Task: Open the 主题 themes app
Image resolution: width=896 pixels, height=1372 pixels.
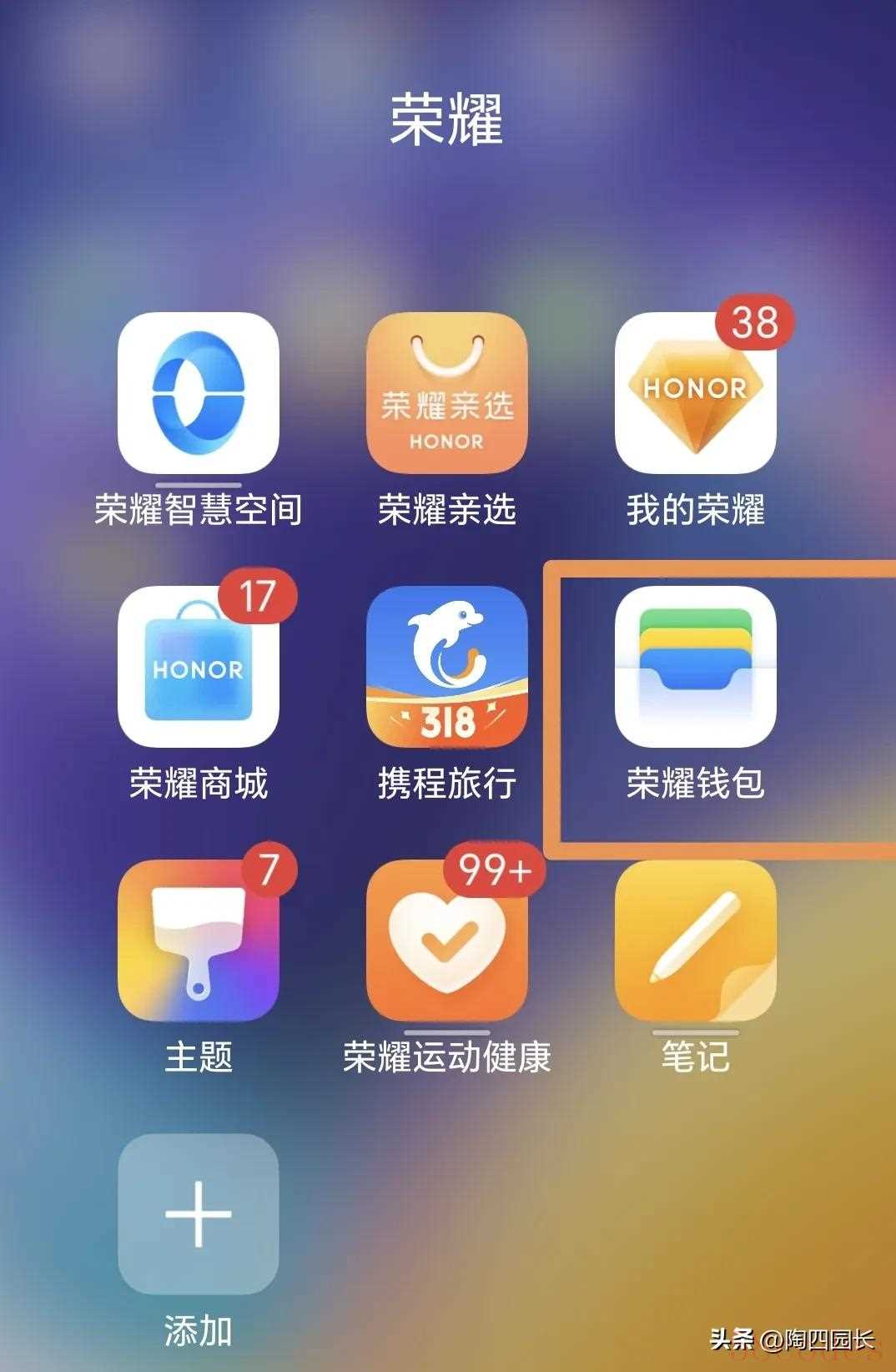Action: 198,941
